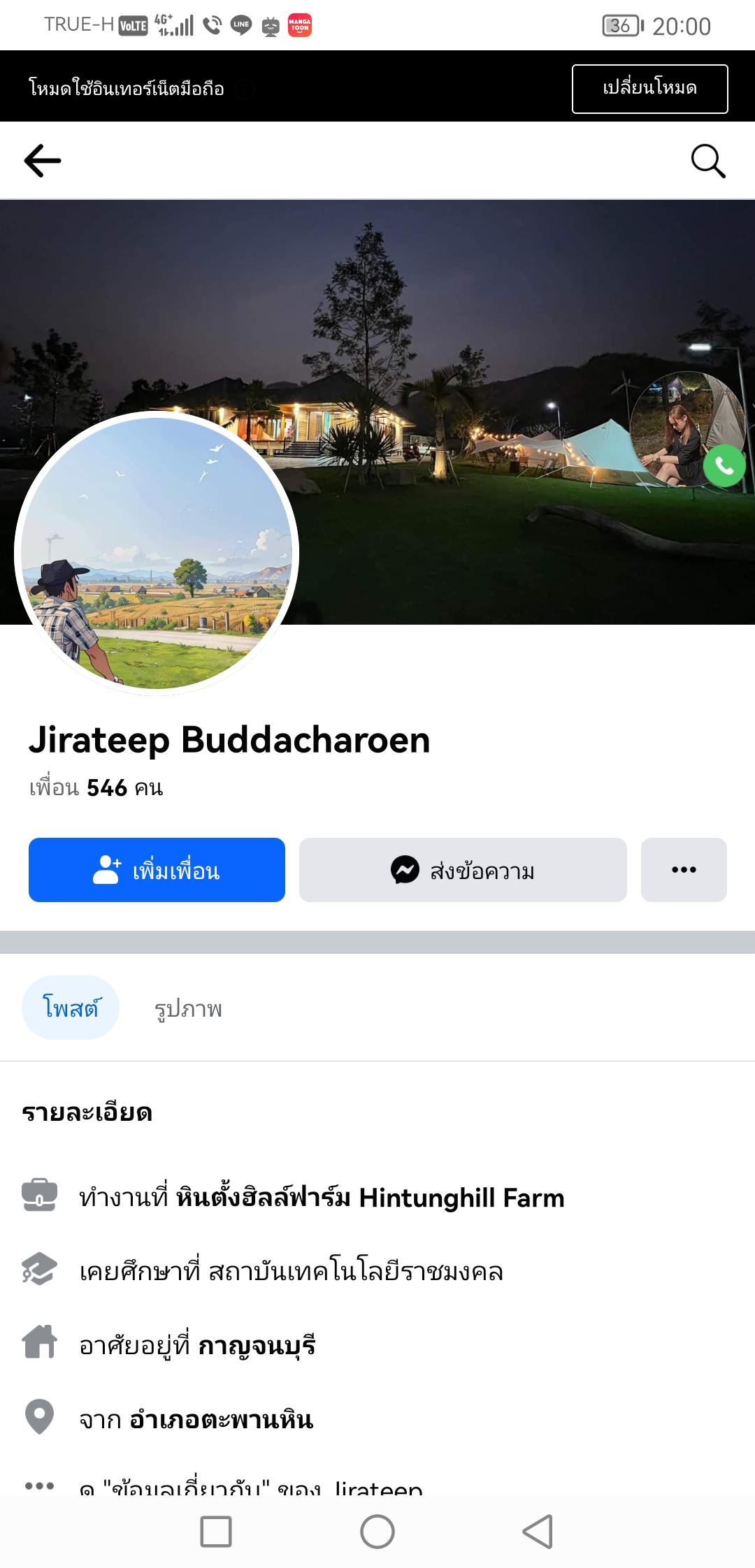Viewport: 755px width, 1568px height.
Task: Add Jirateep as friend with เพิ่มเพื่อน
Action: (157, 870)
